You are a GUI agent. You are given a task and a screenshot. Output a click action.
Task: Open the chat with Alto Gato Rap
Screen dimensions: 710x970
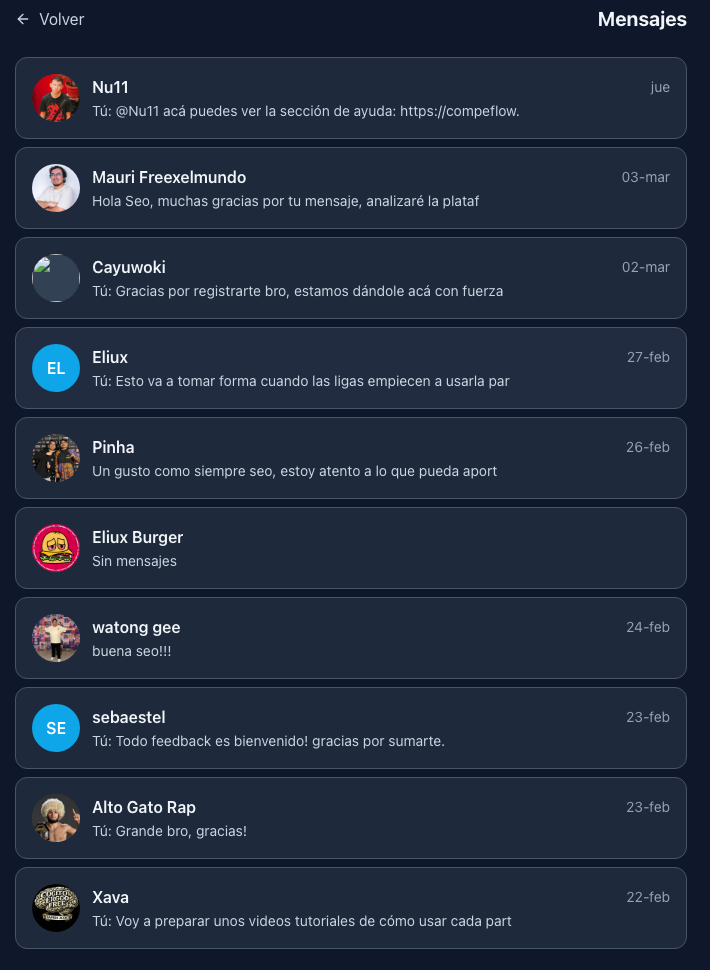[350, 818]
